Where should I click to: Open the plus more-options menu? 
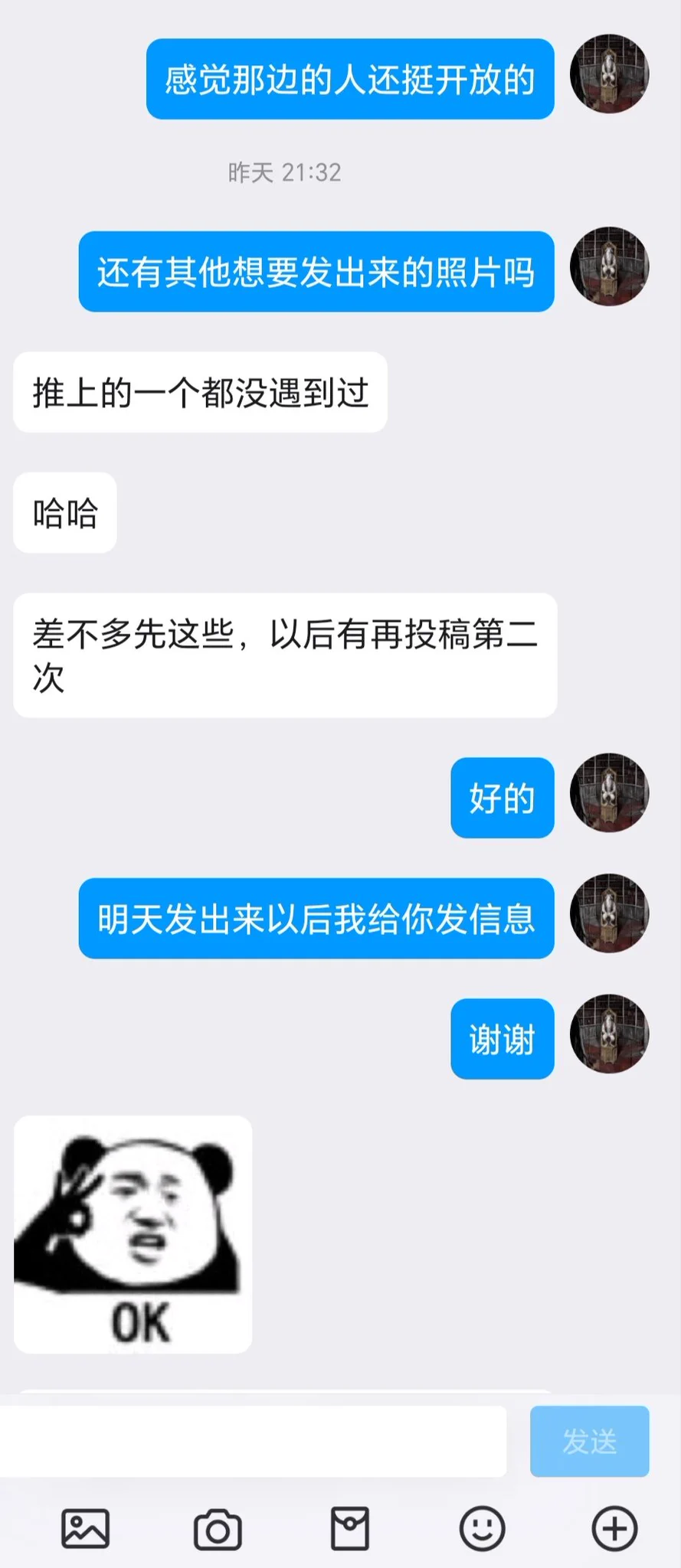[614, 1529]
